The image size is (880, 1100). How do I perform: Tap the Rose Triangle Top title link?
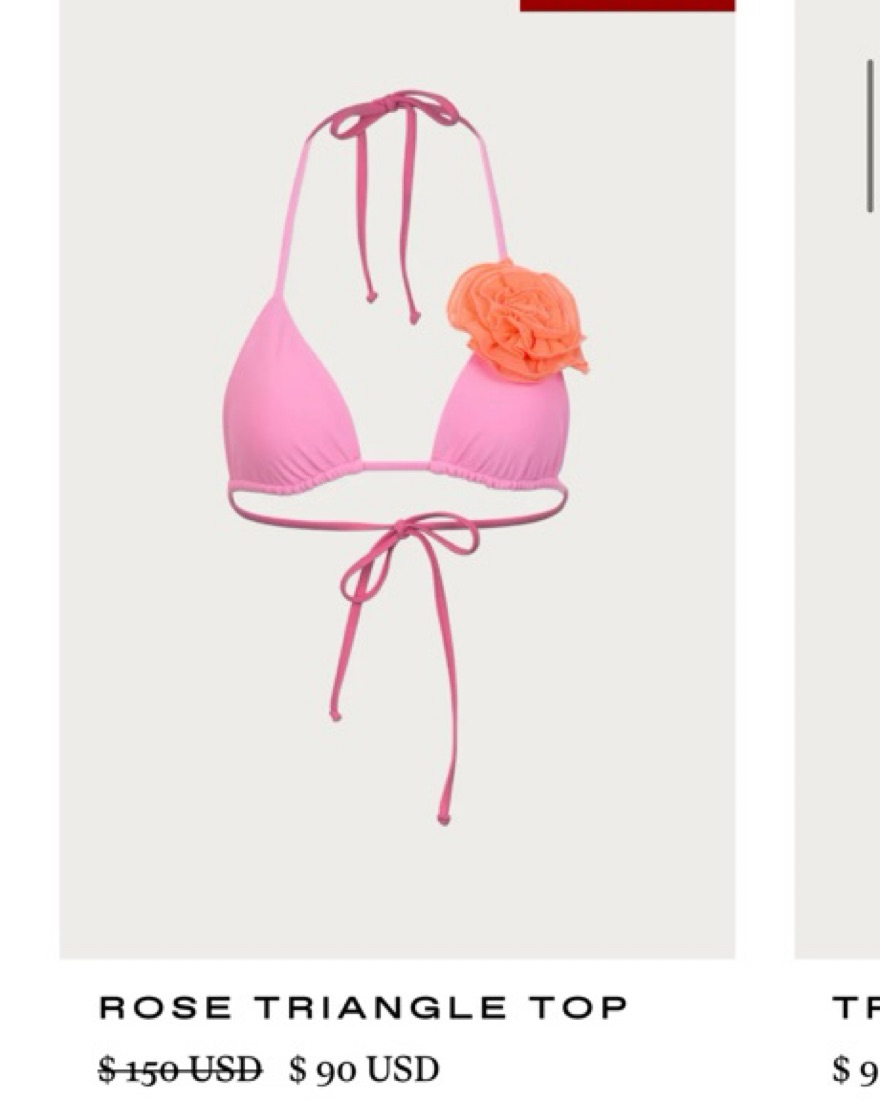[363, 1008]
